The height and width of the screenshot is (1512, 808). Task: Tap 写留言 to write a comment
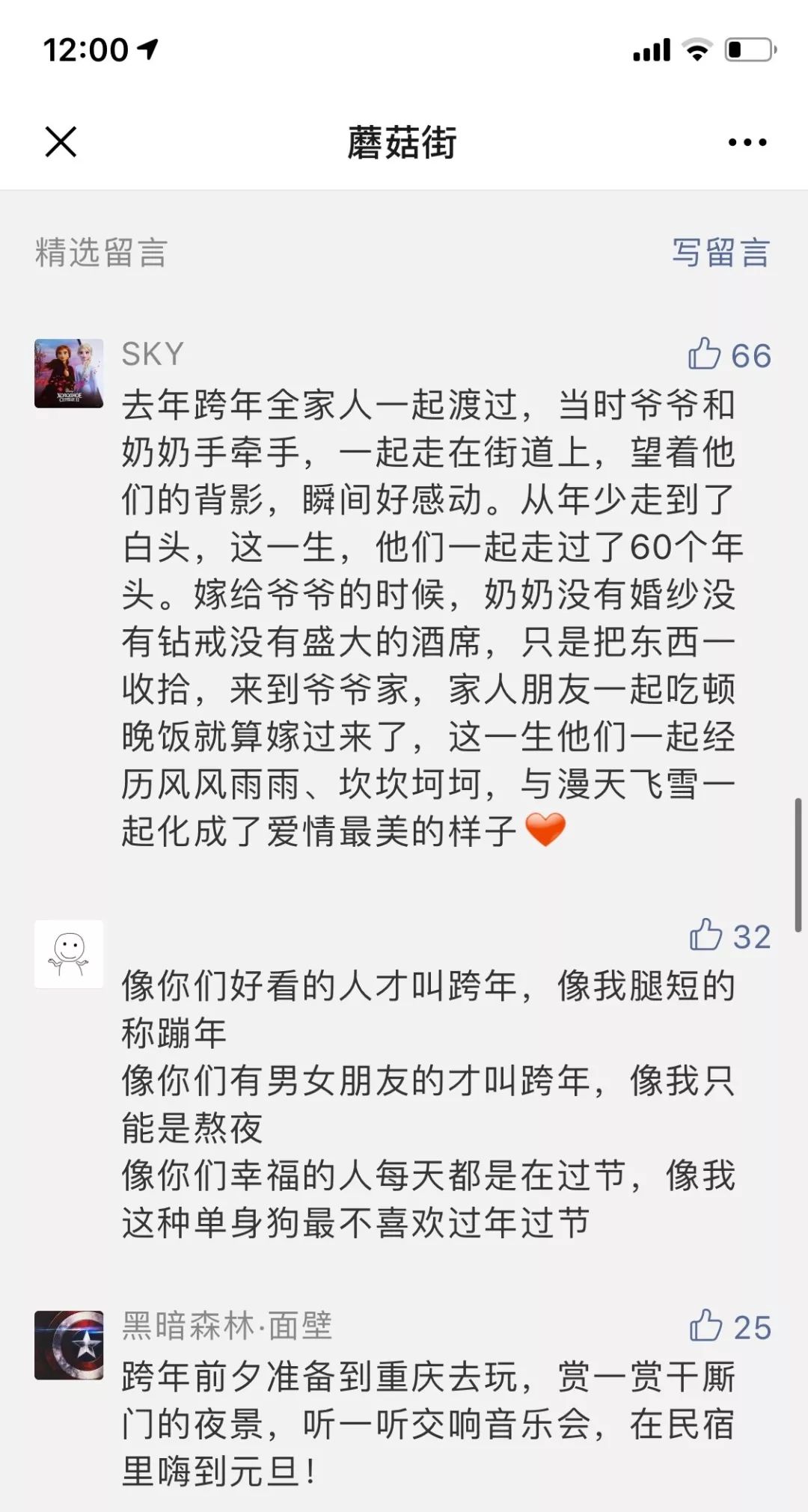[x=720, y=252]
